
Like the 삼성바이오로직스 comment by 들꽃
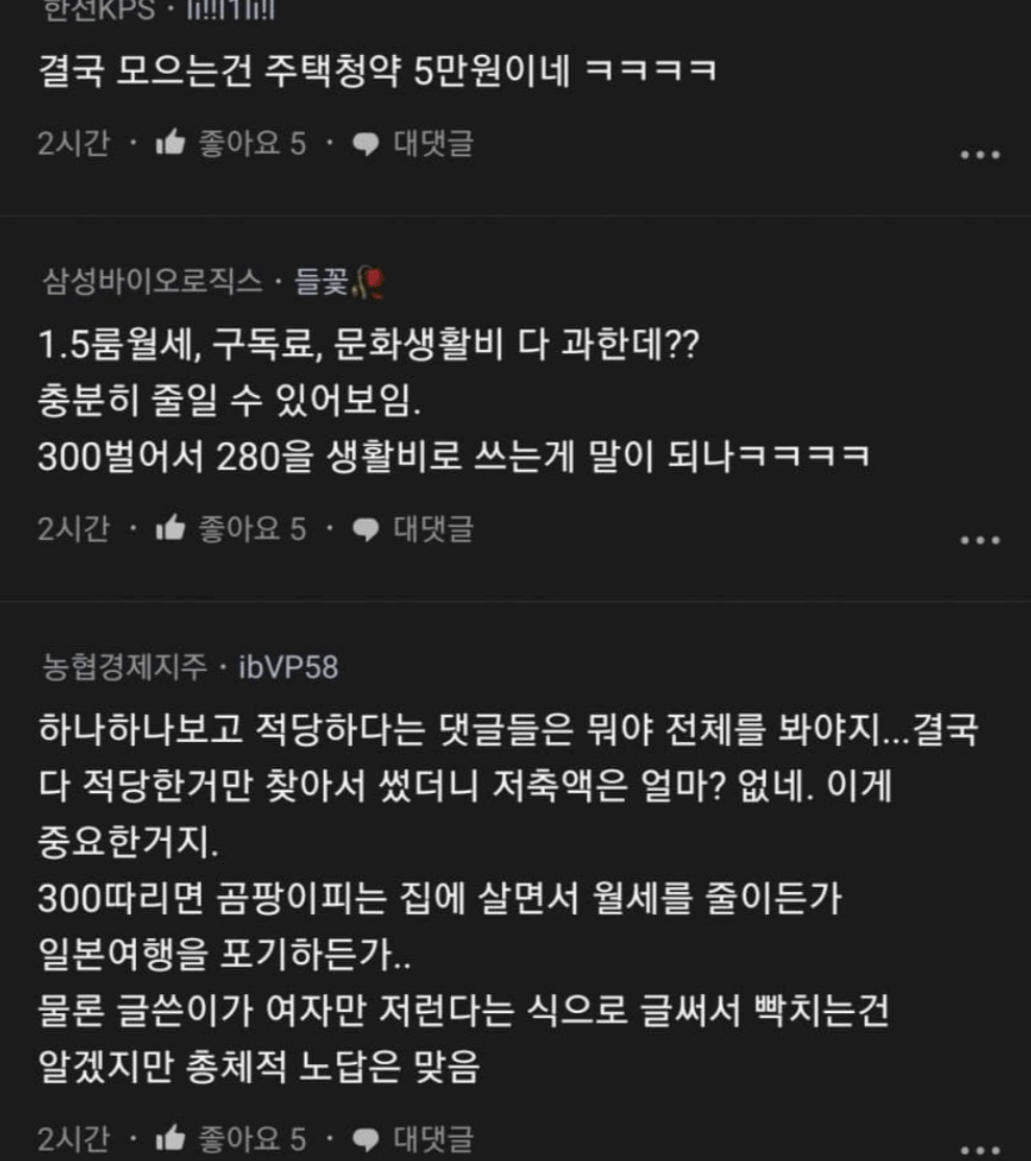(171, 528)
